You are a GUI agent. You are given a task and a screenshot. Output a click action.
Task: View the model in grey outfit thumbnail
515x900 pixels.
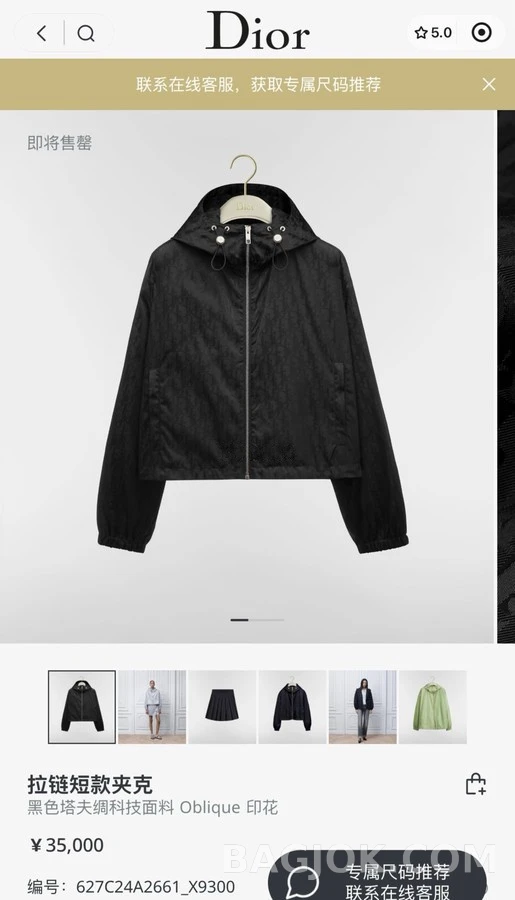tap(152, 707)
